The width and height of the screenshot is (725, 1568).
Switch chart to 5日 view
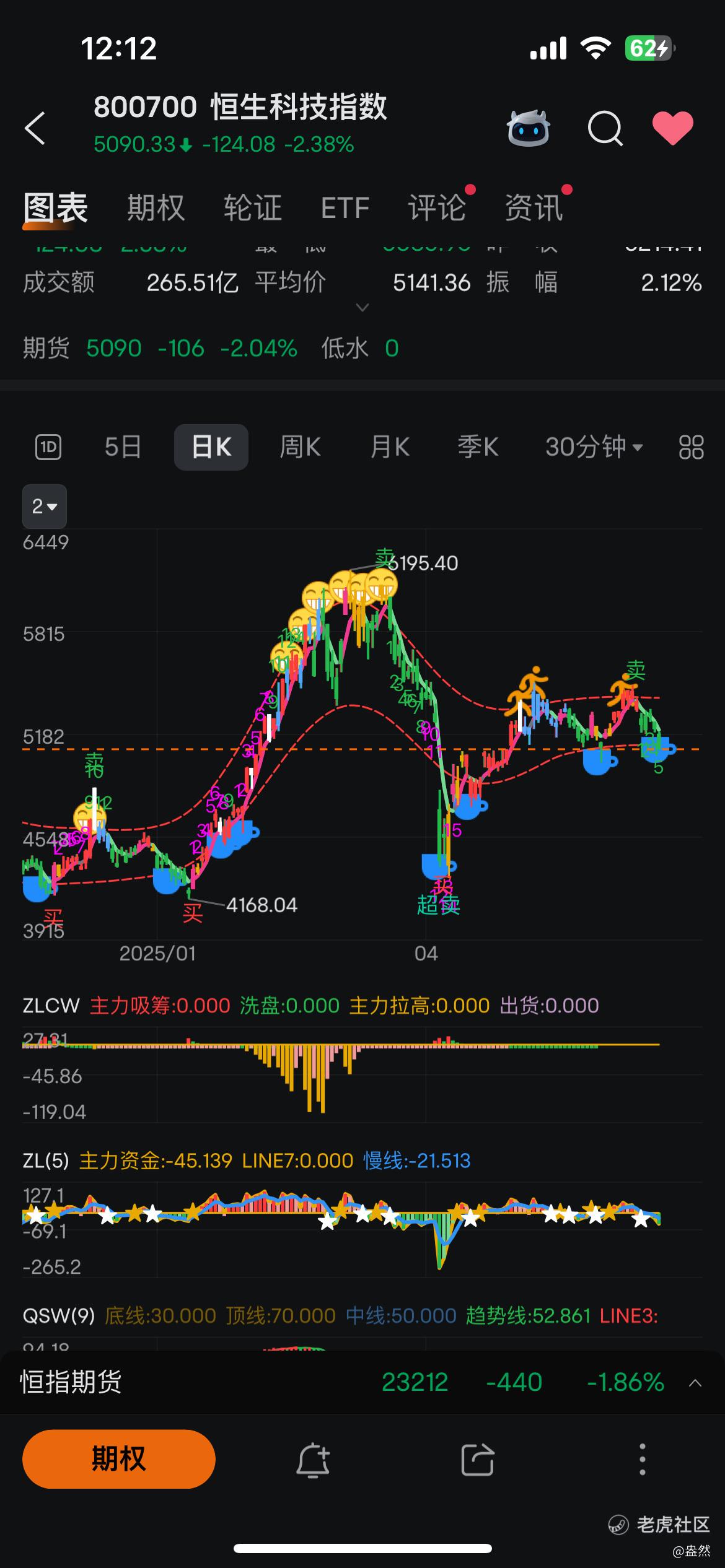tap(123, 447)
